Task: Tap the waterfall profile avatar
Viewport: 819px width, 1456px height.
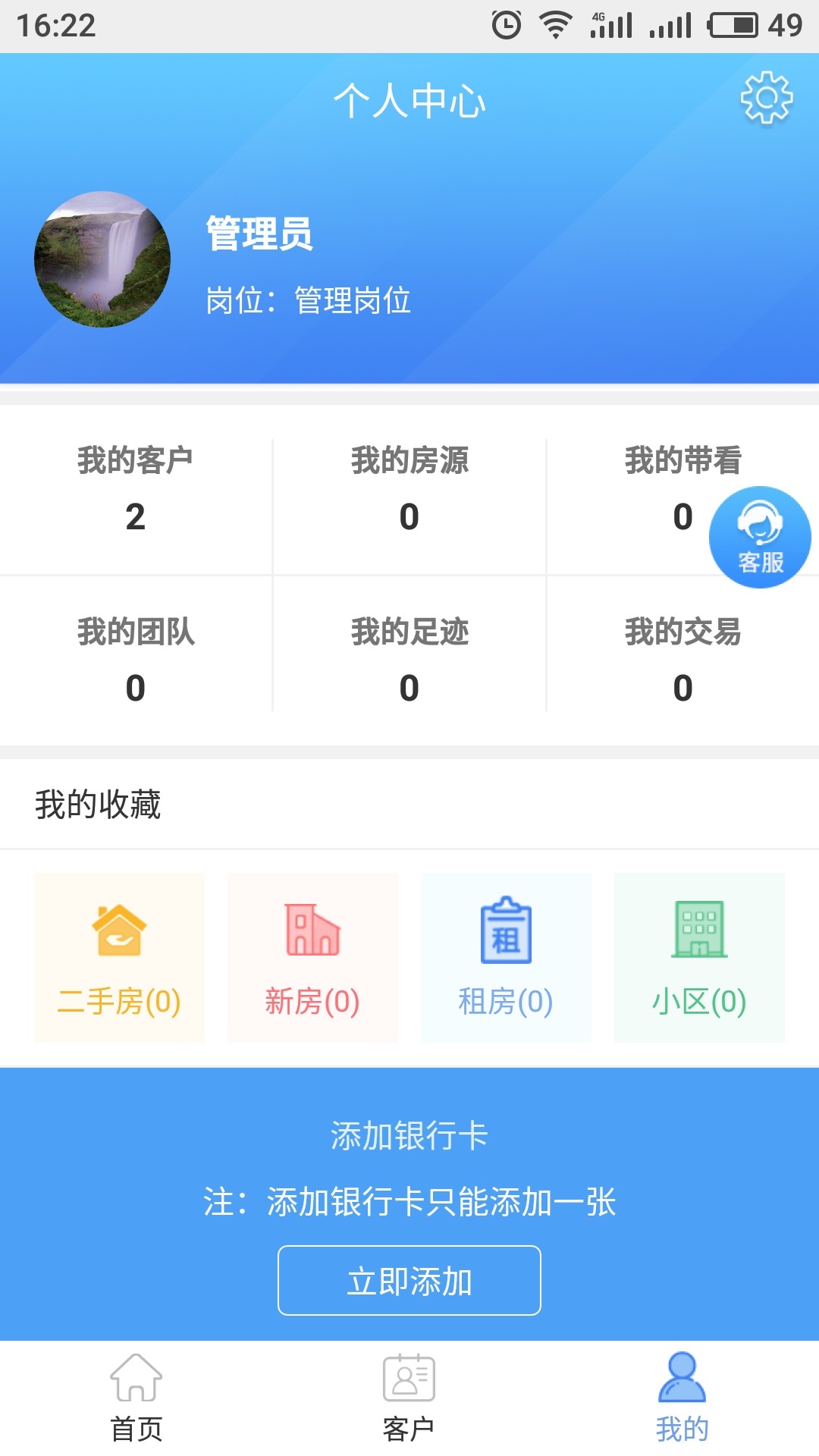Action: (x=102, y=259)
